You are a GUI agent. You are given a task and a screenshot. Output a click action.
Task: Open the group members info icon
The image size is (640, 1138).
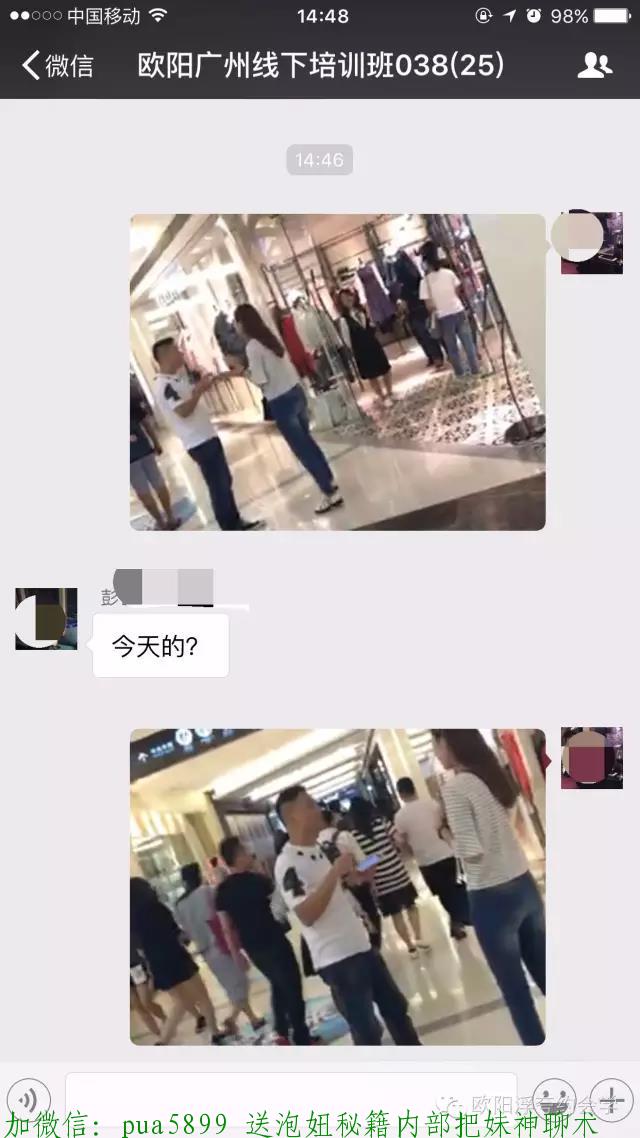click(x=594, y=66)
